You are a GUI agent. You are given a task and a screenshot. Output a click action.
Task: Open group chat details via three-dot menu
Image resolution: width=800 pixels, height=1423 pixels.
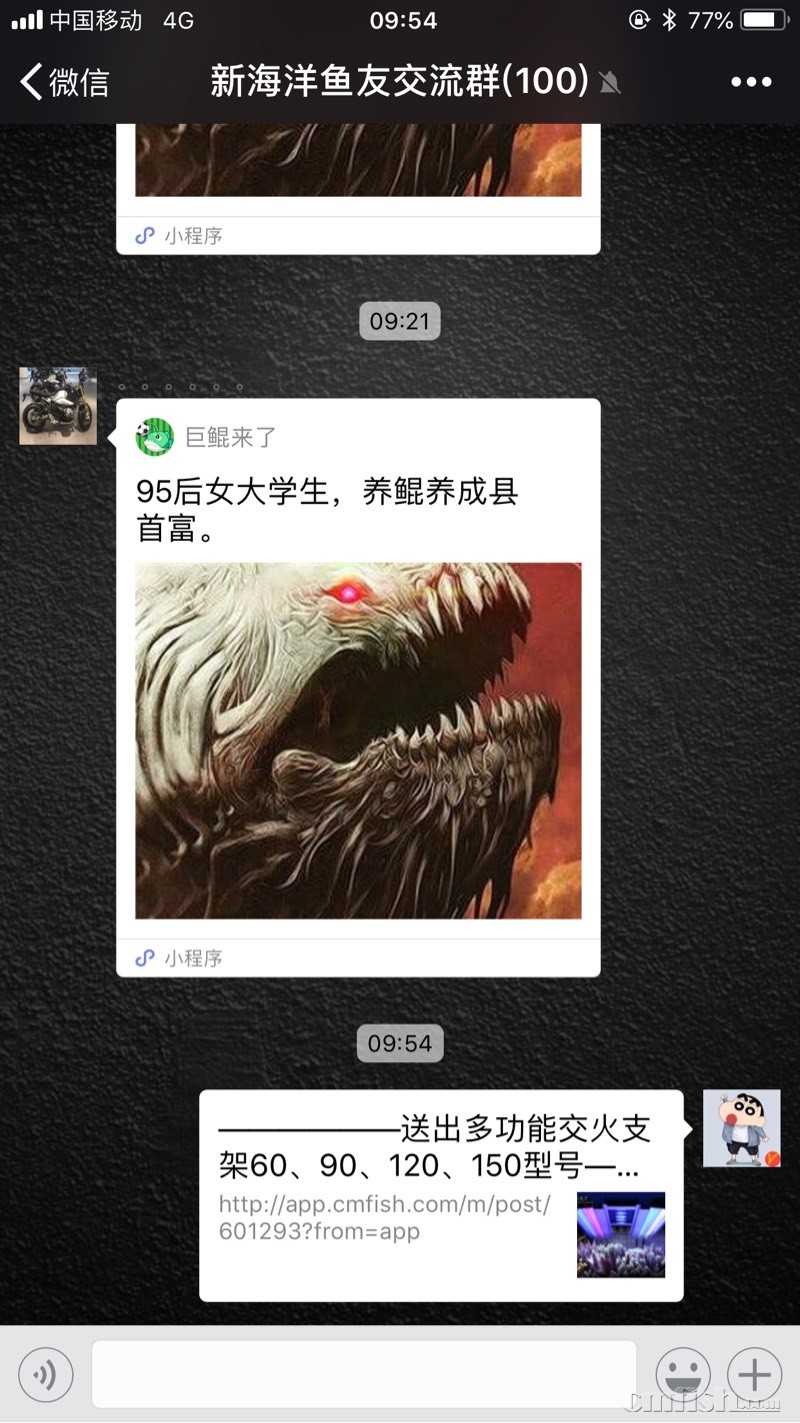tap(751, 81)
